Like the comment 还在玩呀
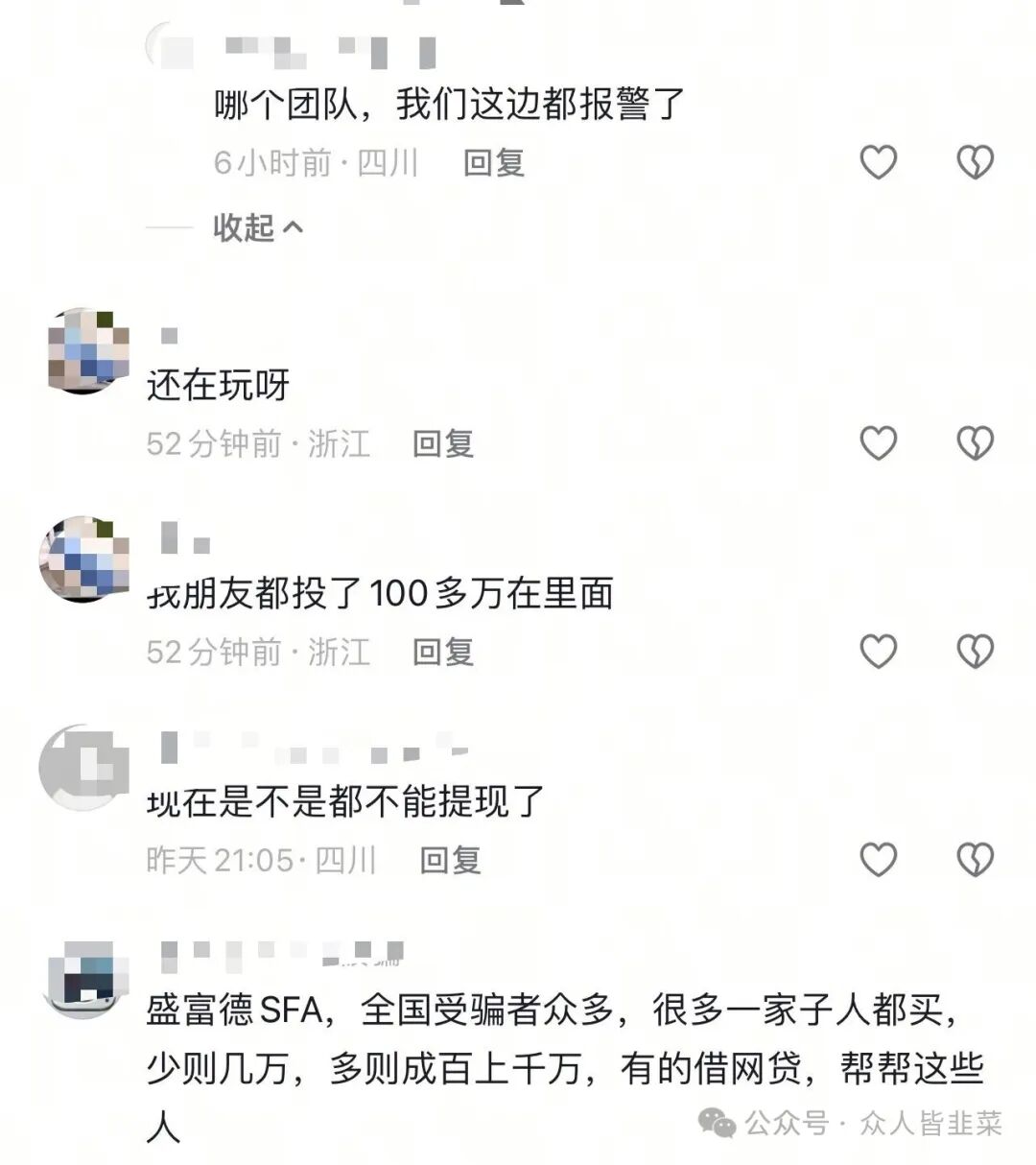Image resolution: width=1036 pixels, height=1165 pixels. point(878,443)
